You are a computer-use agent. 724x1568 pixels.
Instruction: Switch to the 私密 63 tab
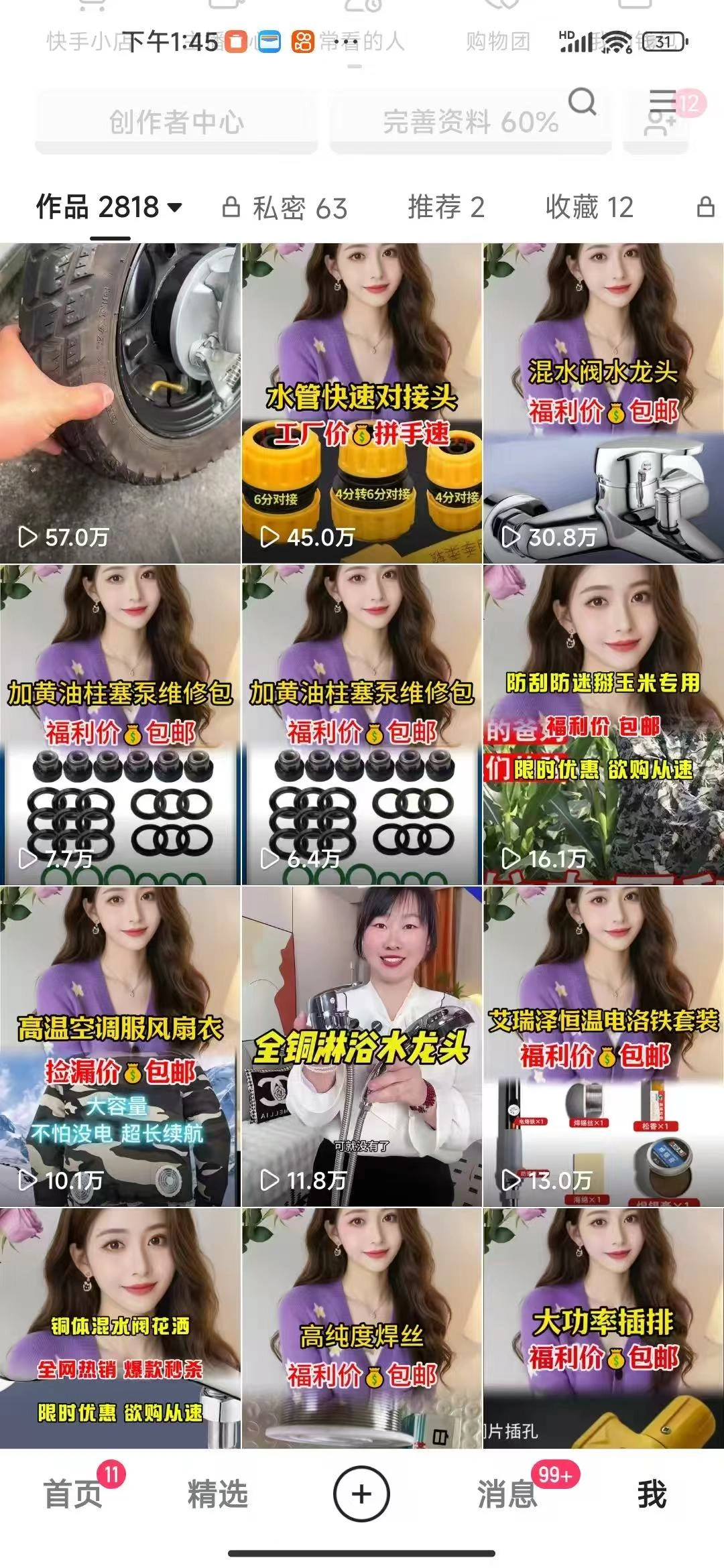pyautogui.click(x=286, y=208)
